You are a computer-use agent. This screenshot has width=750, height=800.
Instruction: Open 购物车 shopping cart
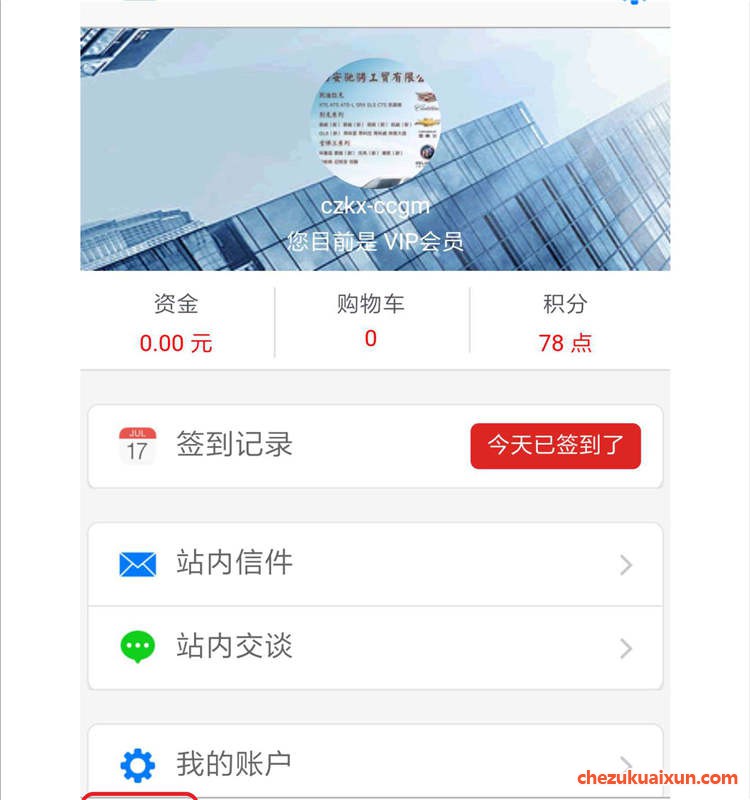tap(370, 322)
